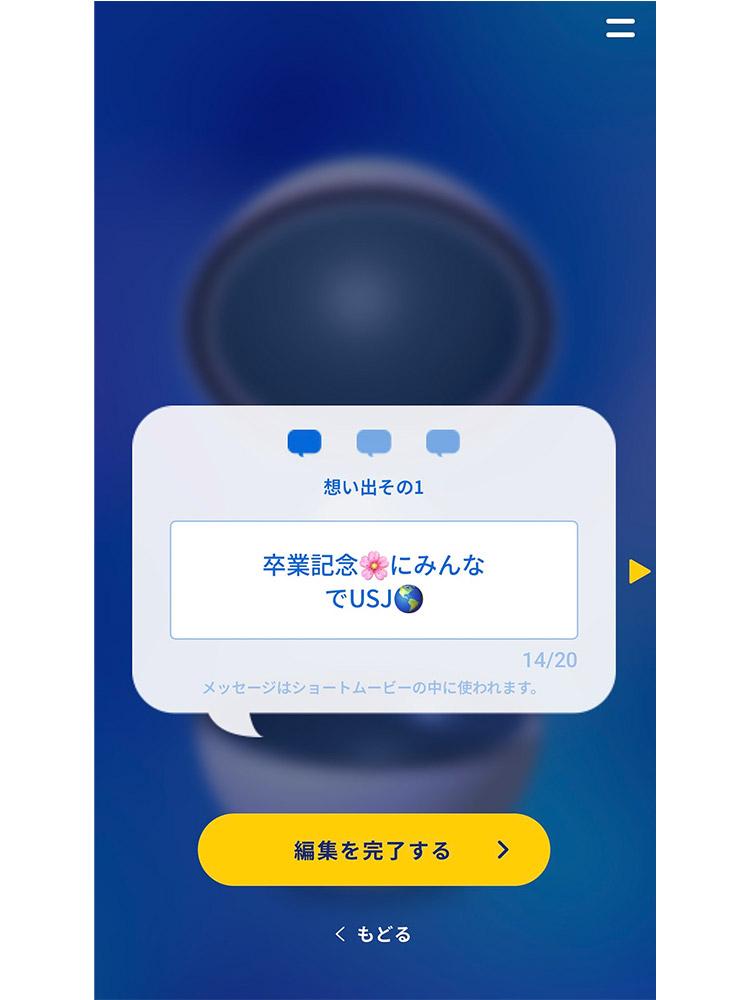Tap the yellow right arrow to advance

[x=636, y=572]
